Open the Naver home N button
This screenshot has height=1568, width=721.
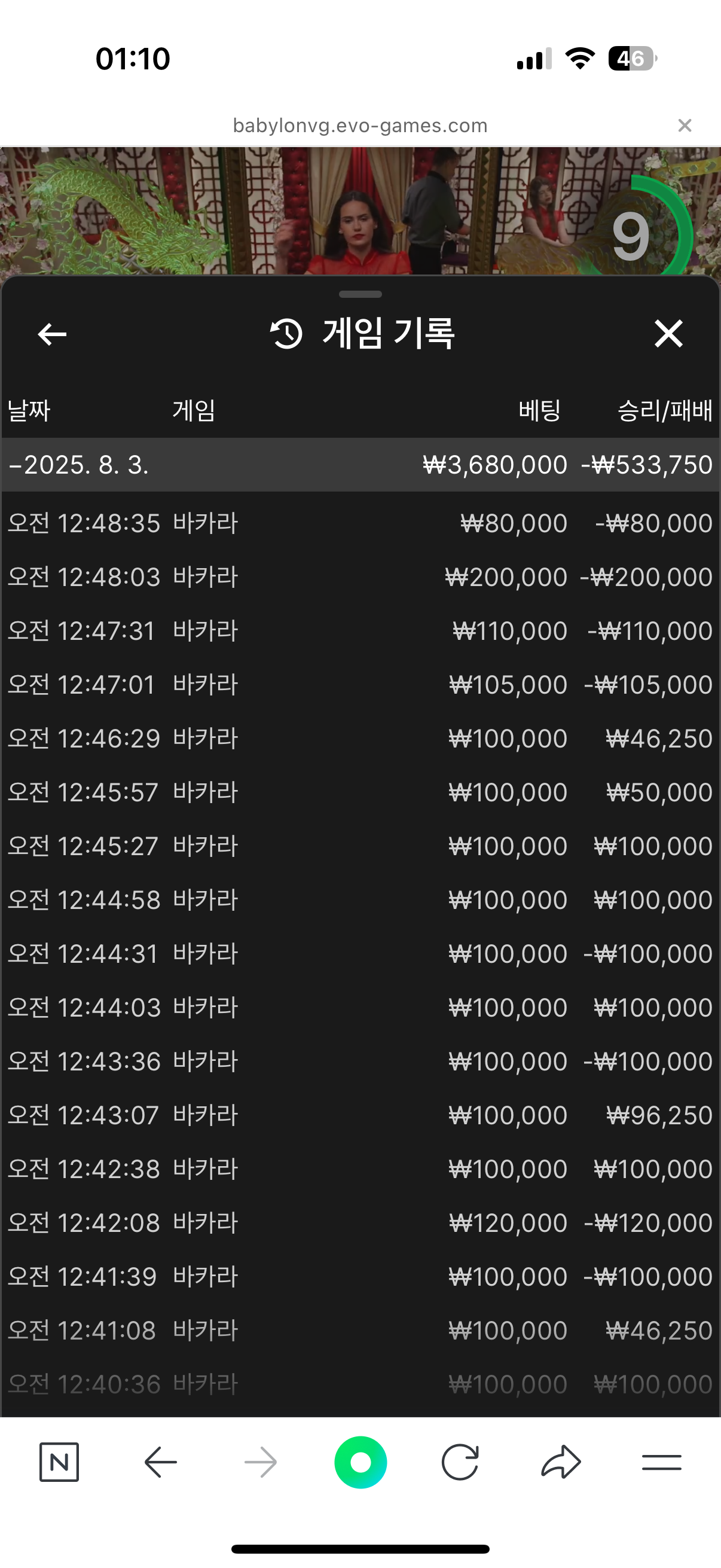59,1462
